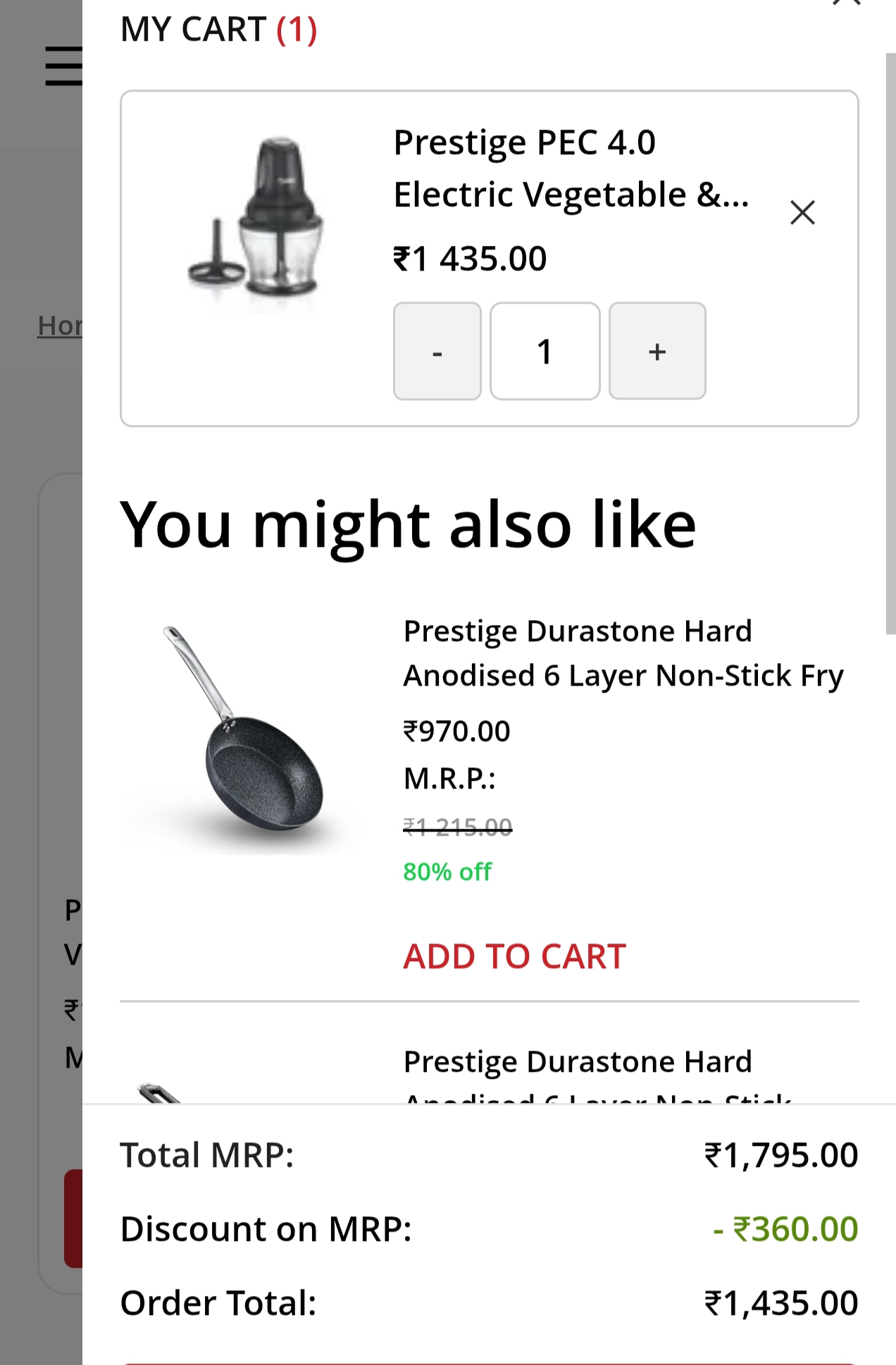The image size is (896, 1365).
Task: Increase quantity with the plus button
Action: pyautogui.click(x=657, y=352)
